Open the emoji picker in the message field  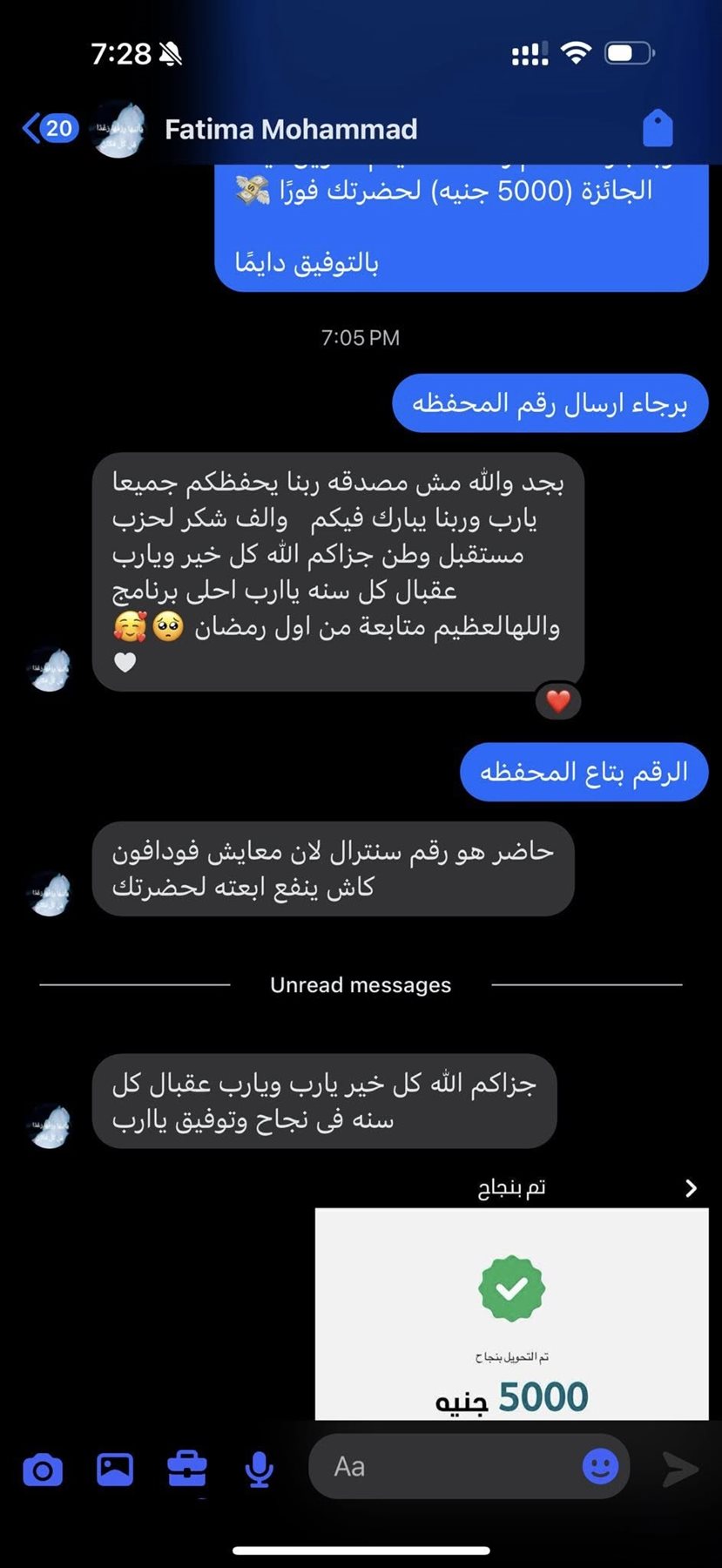coord(600,1467)
